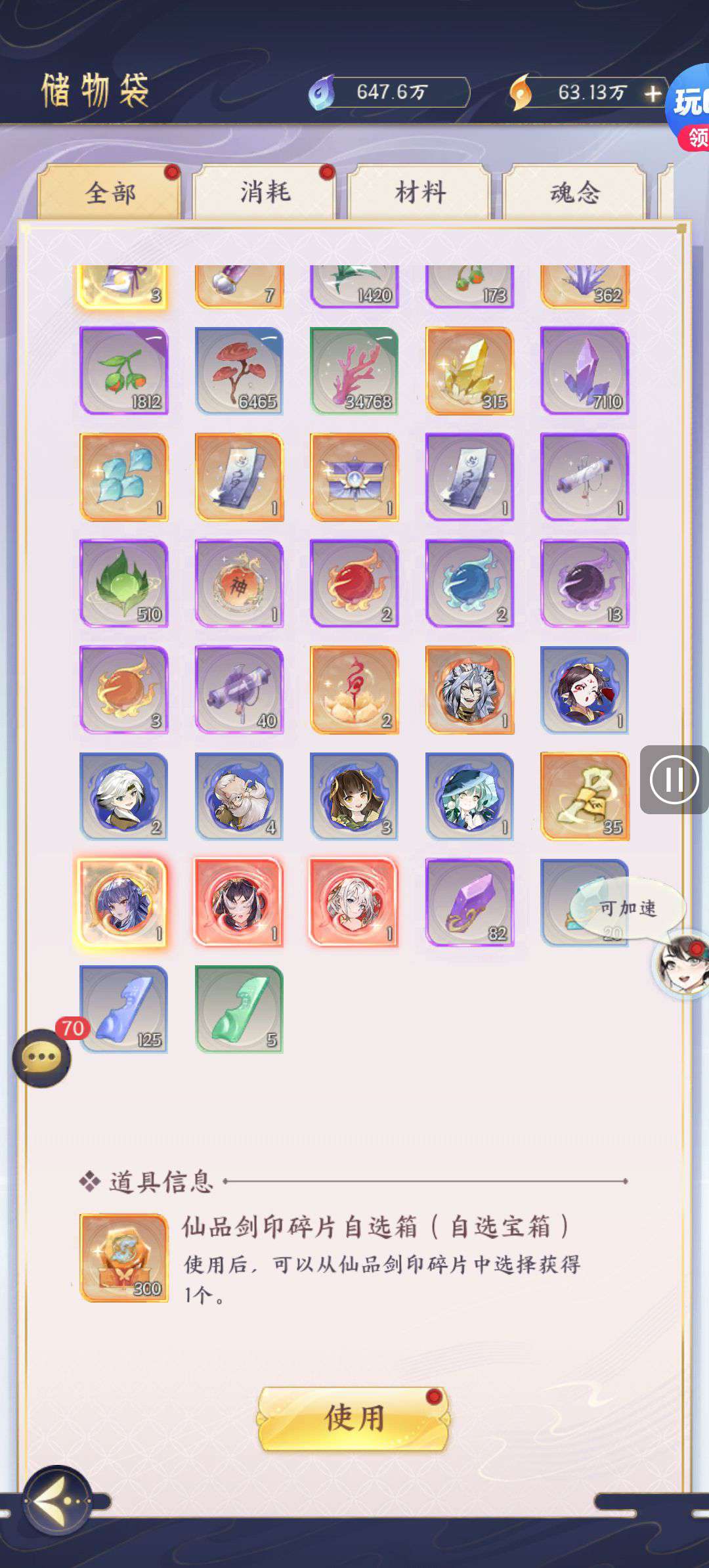
Task: Select the purple scroll item 40
Action: [x=239, y=689]
